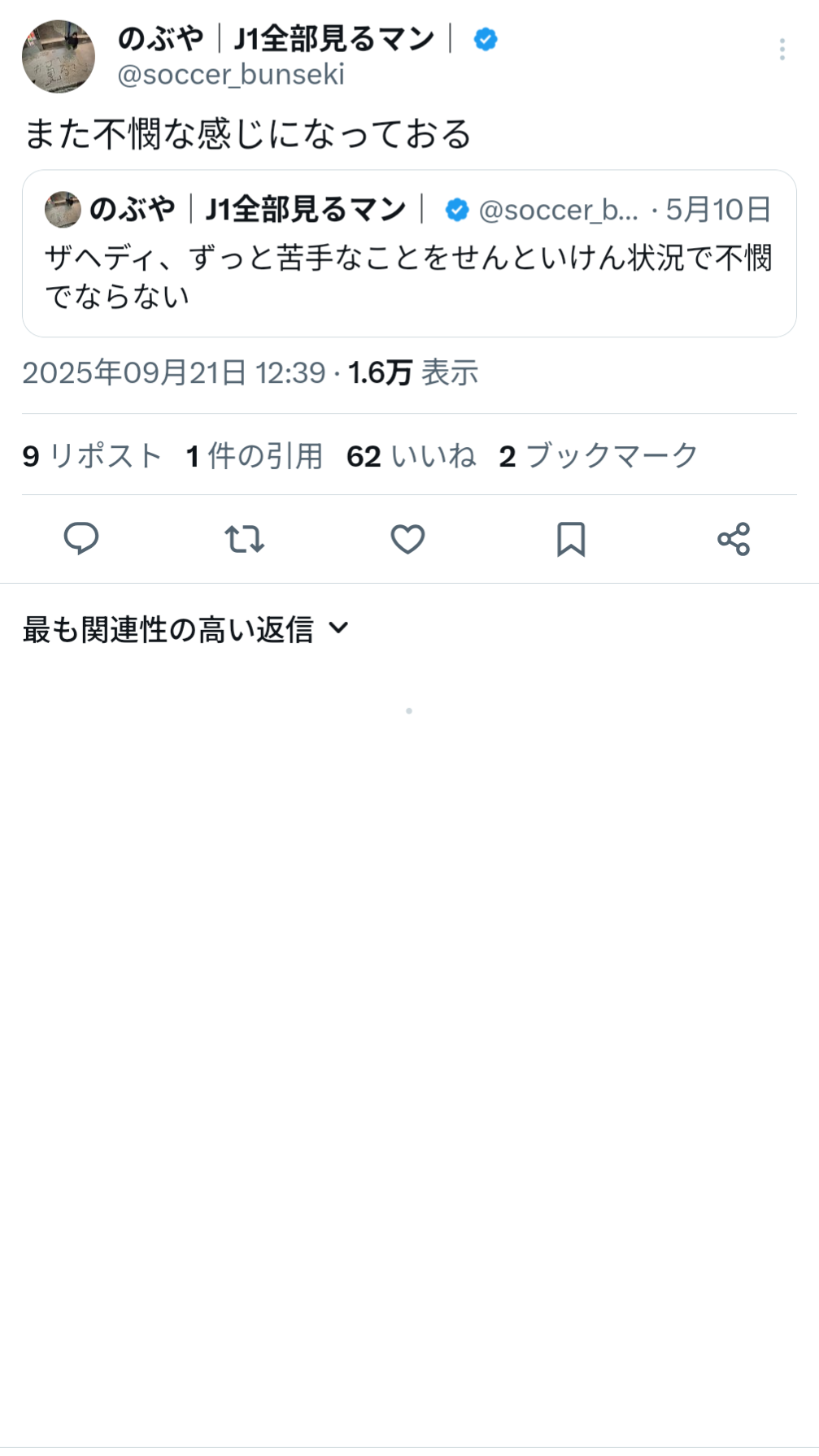Viewport: 819px width, 1456px height.
Task: View the 62 いいね list
Action: click(411, 456)
